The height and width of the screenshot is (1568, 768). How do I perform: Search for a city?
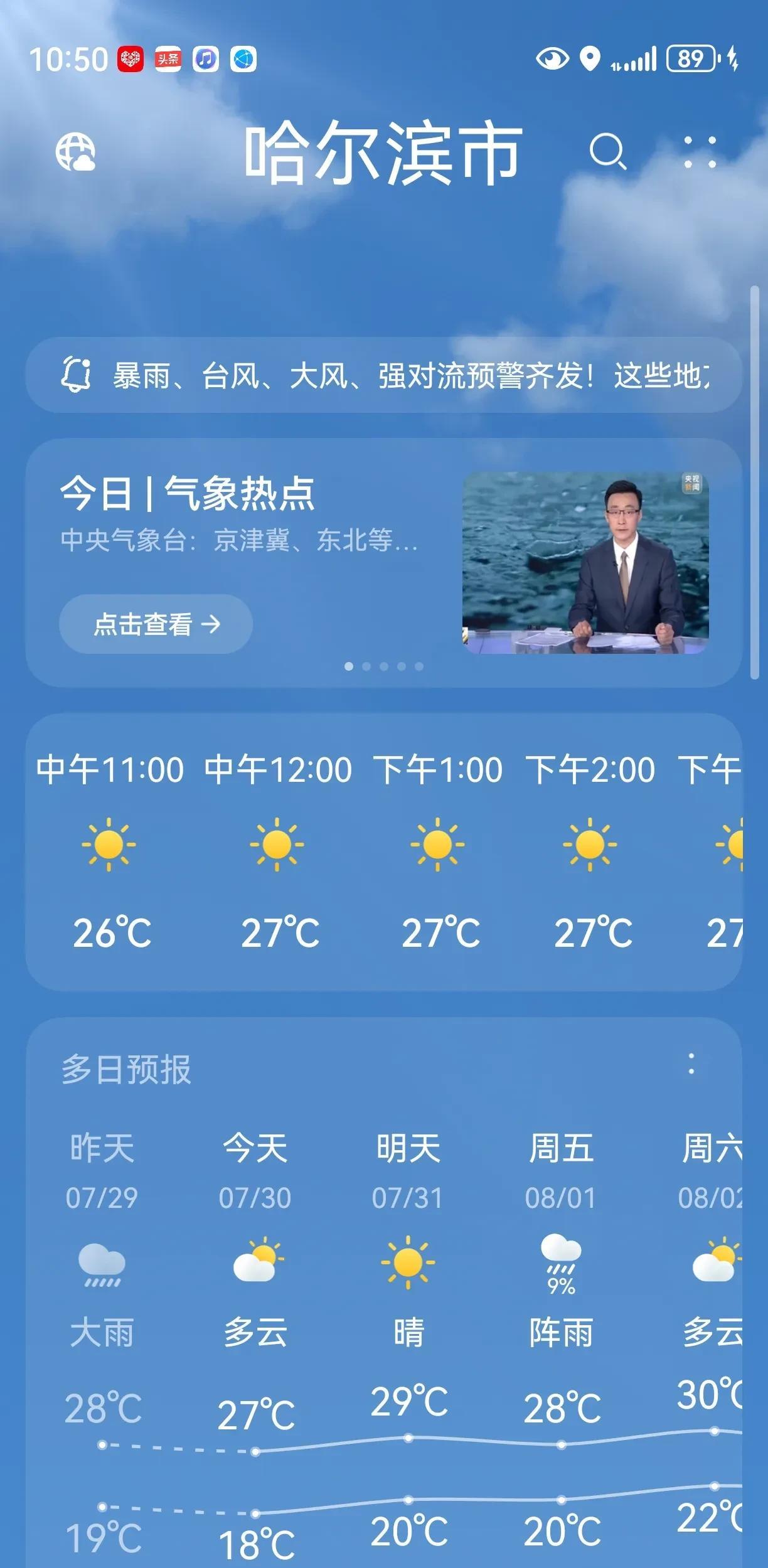[607, 152]
